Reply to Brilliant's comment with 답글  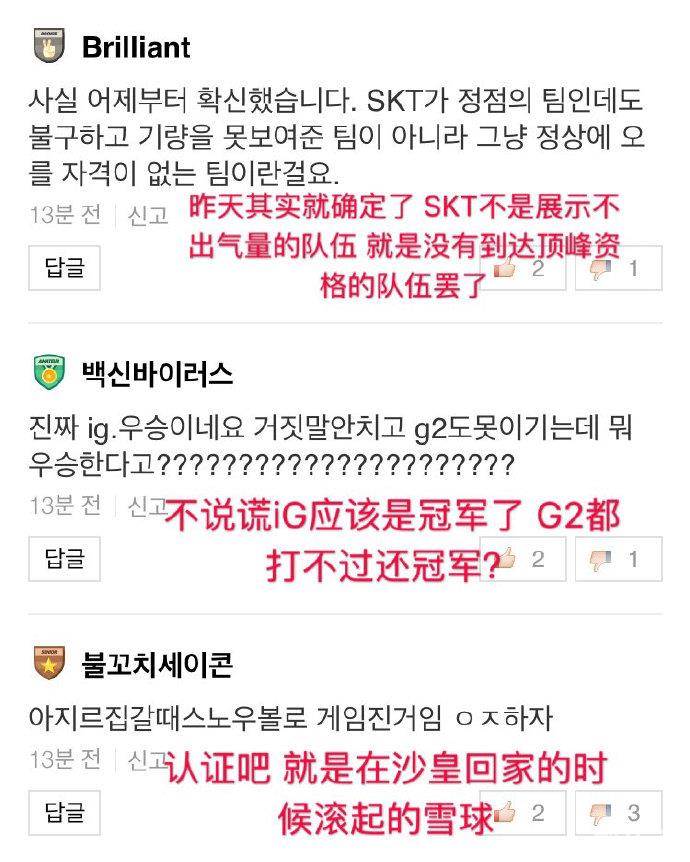[65, 268]
